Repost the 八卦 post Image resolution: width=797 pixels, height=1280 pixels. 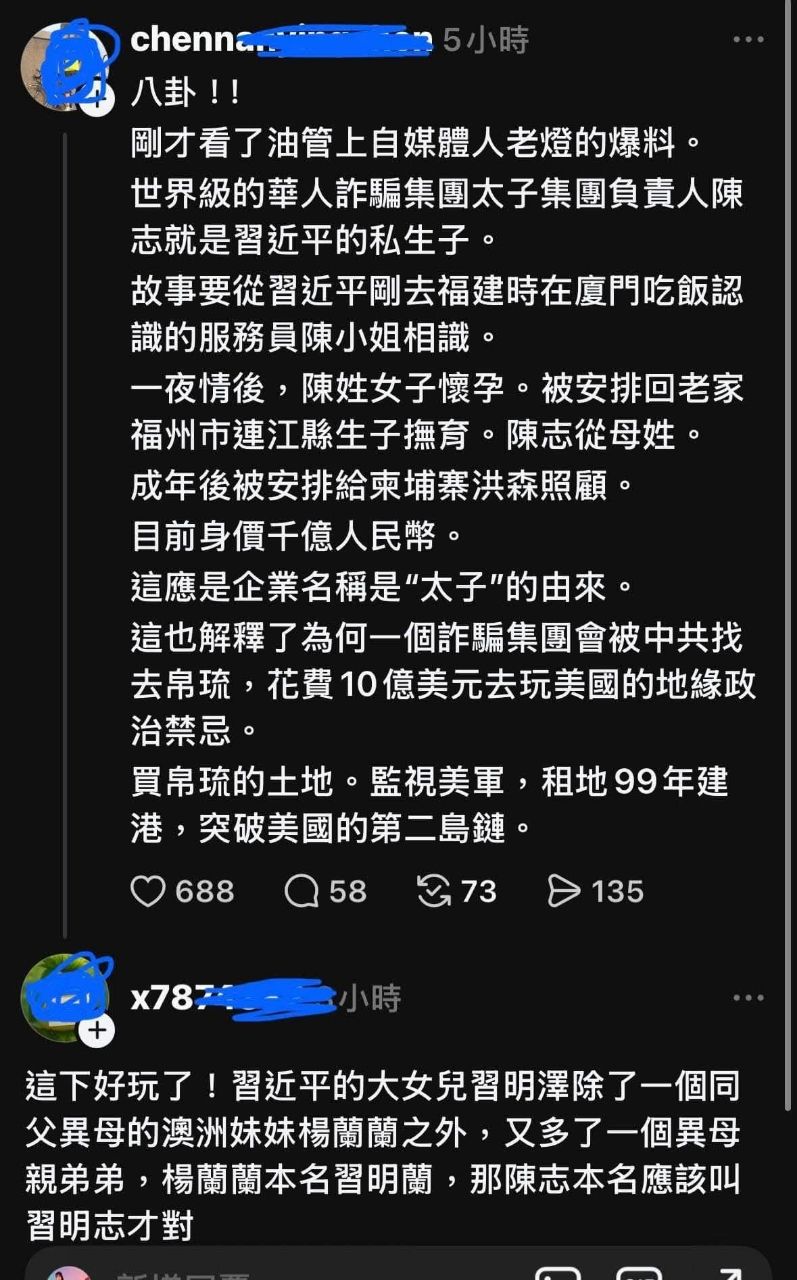[x=434, y=891]
